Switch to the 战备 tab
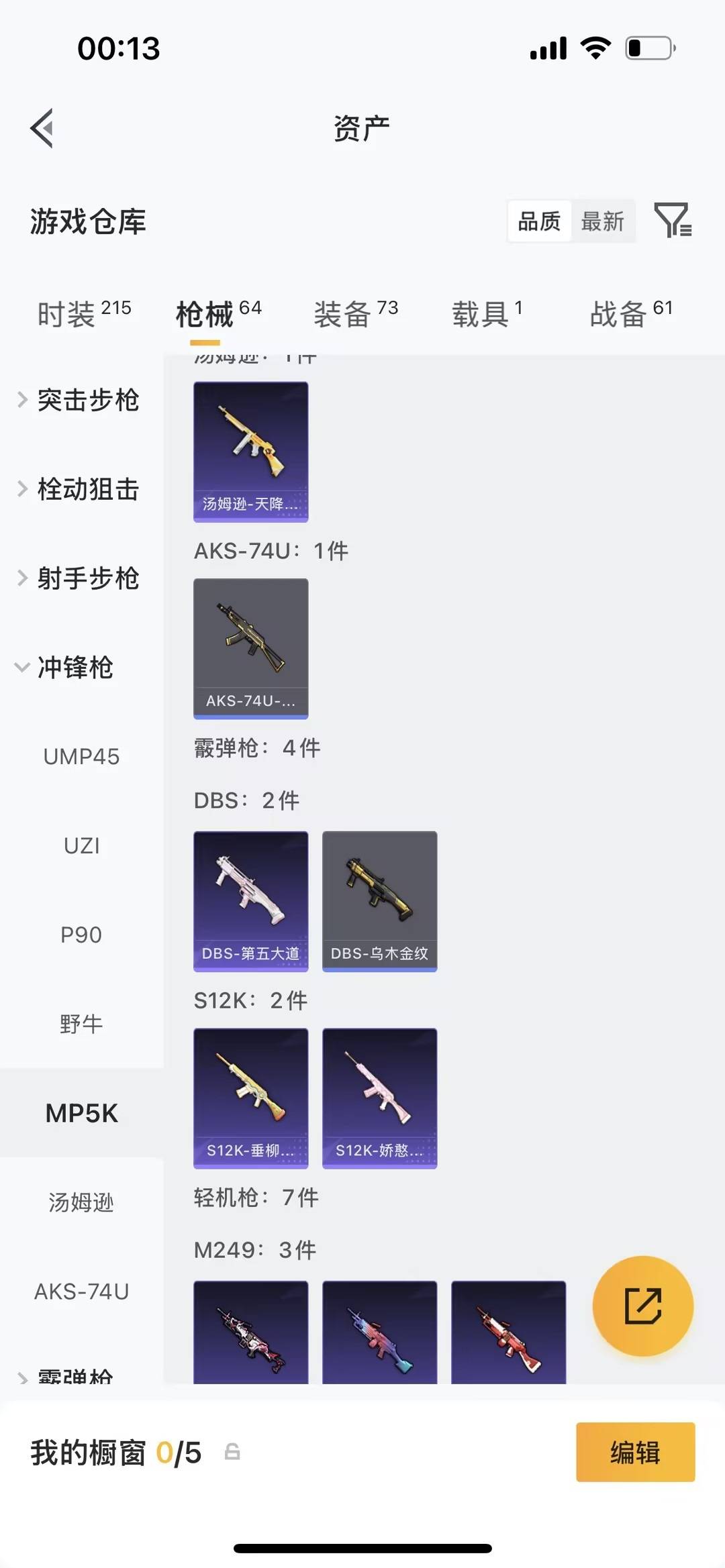 pos(630,313)
